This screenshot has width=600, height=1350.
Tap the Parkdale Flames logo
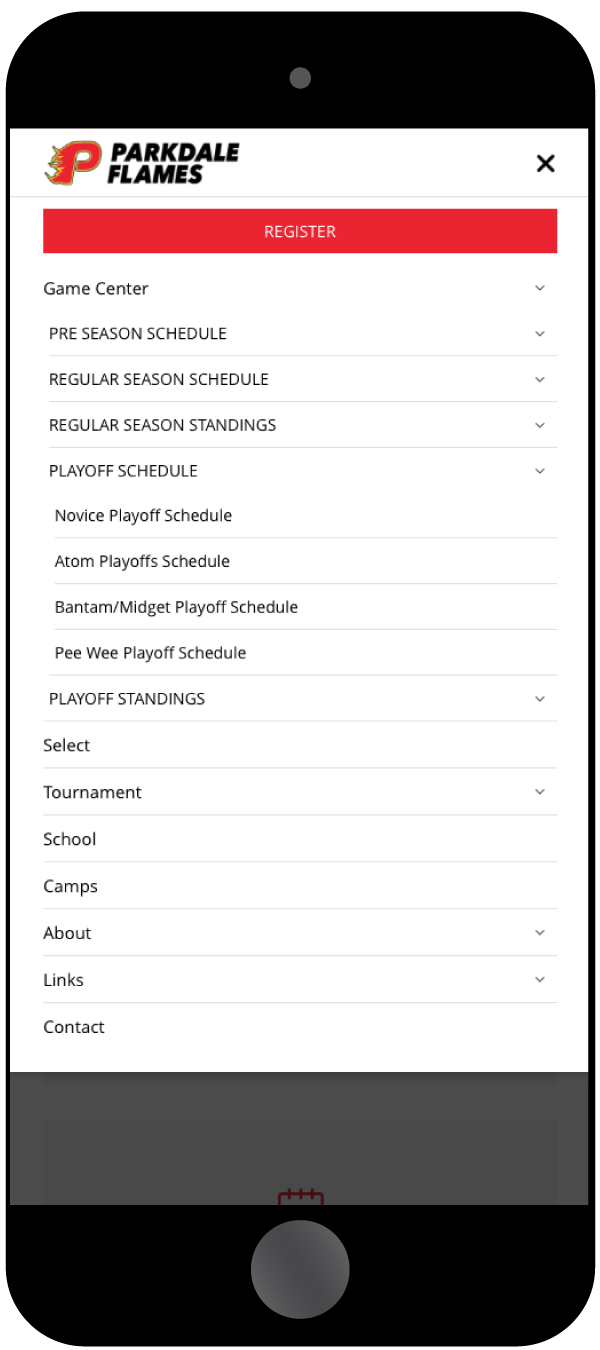coord(142,163)
